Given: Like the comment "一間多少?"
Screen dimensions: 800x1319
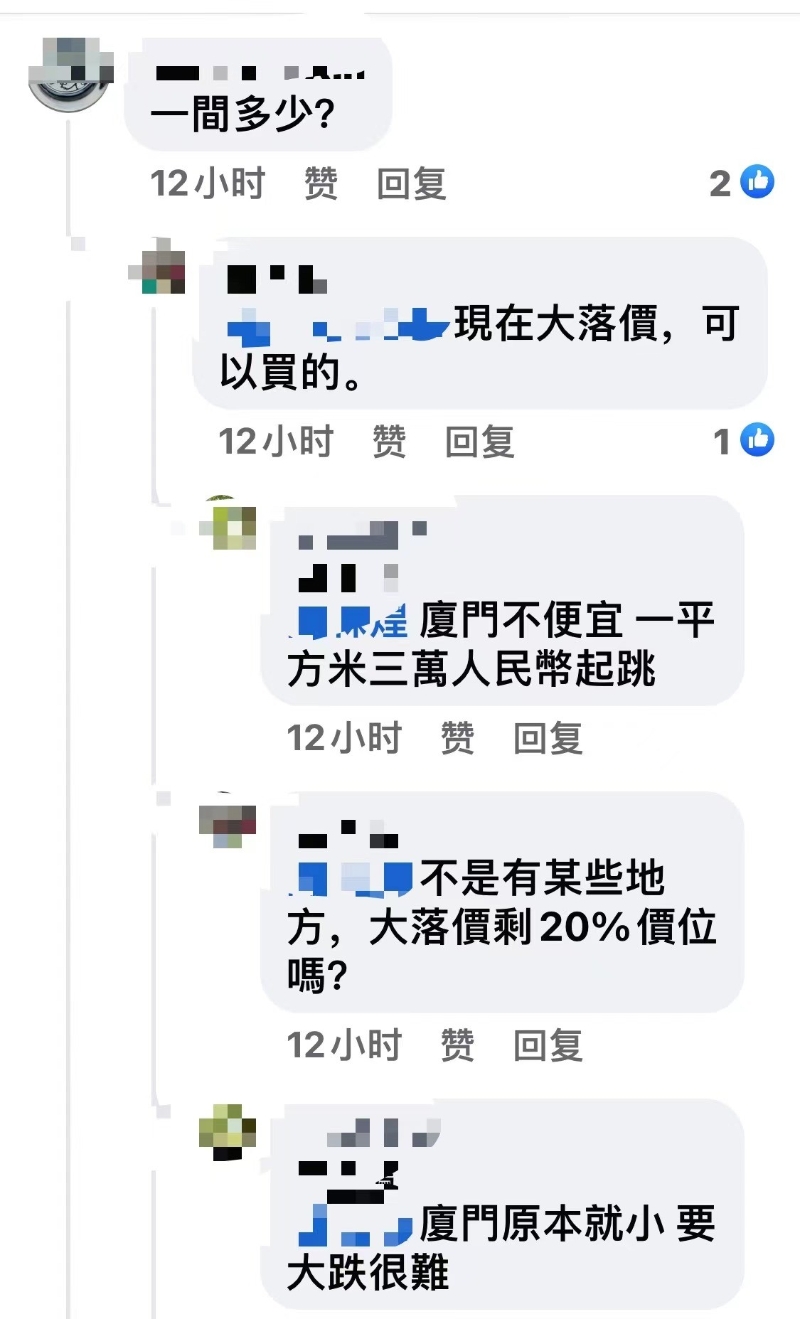Looking at the screenshot, I should 321,184.
